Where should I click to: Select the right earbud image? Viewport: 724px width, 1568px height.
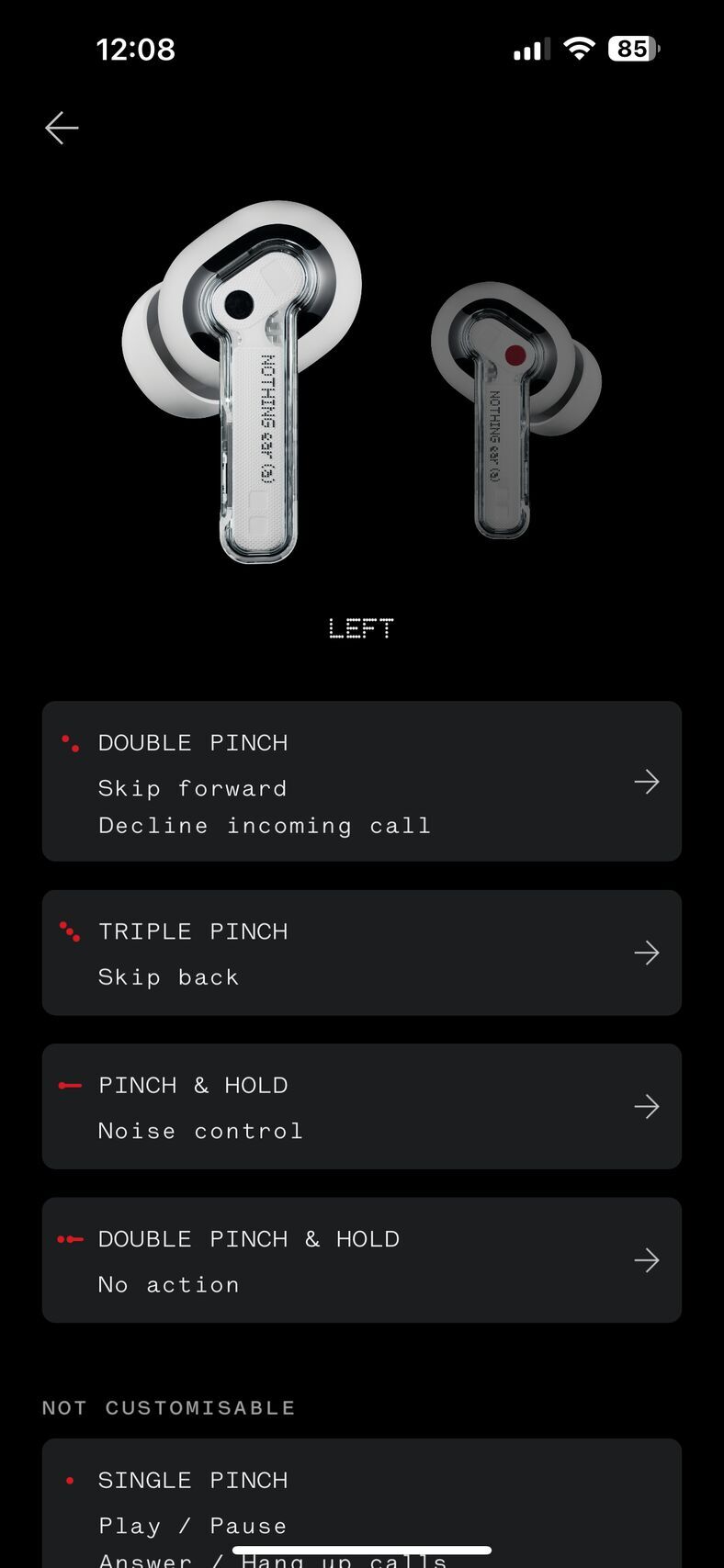pyautogui.click(x=515, y=406)
